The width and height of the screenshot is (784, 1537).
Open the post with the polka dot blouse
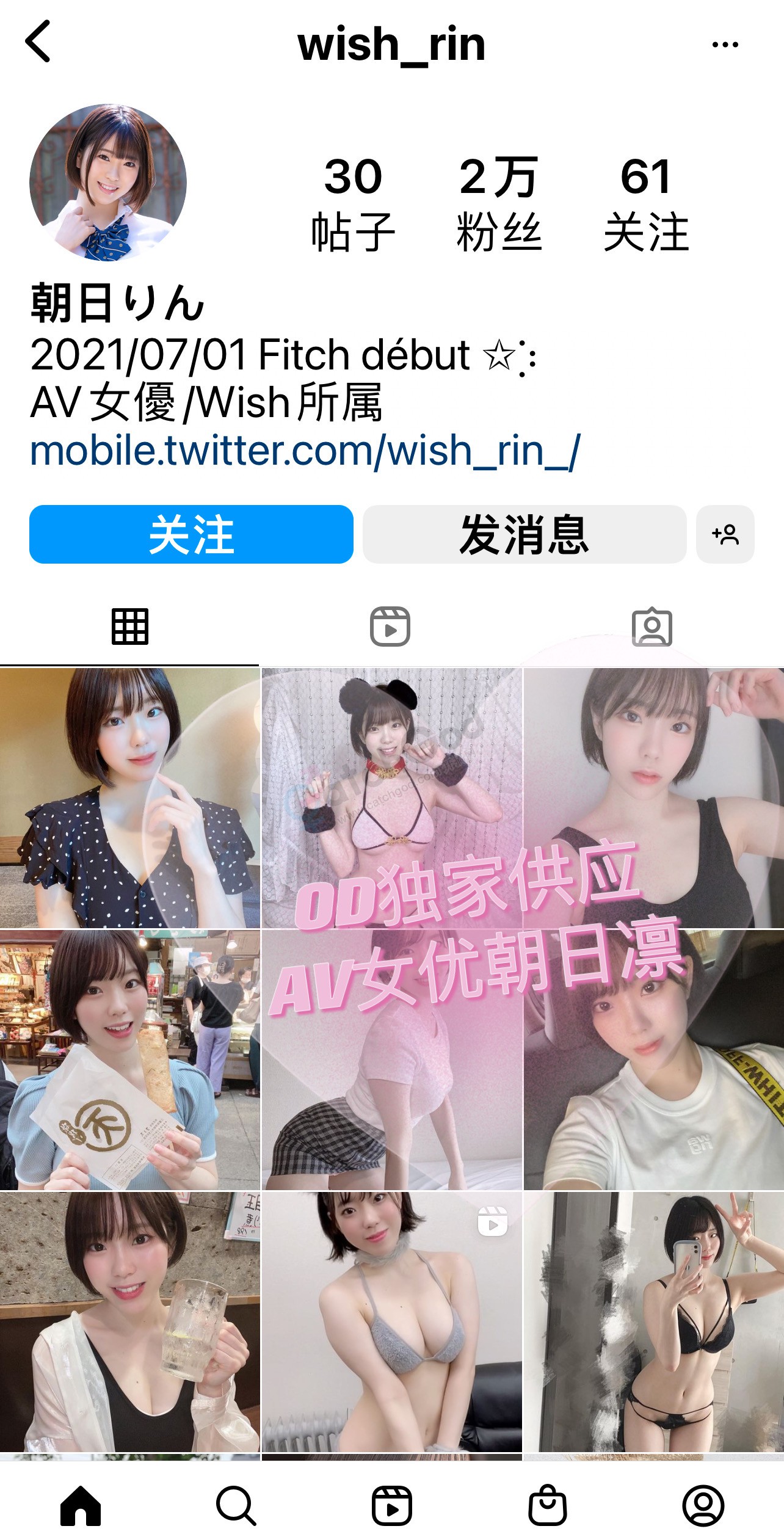coord(129,798)
